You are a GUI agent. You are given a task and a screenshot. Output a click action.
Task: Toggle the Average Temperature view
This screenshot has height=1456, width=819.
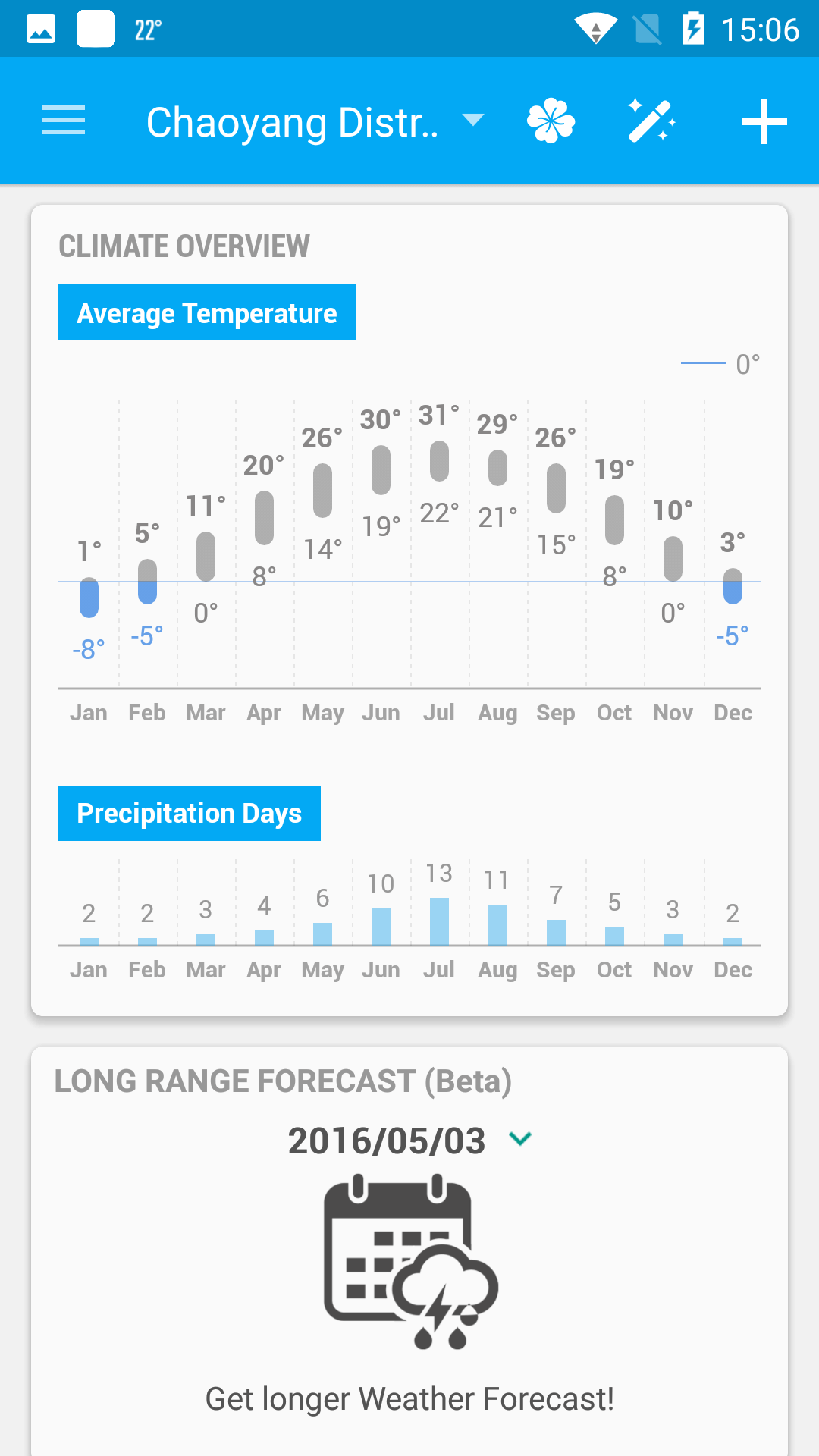pos(206,312)
